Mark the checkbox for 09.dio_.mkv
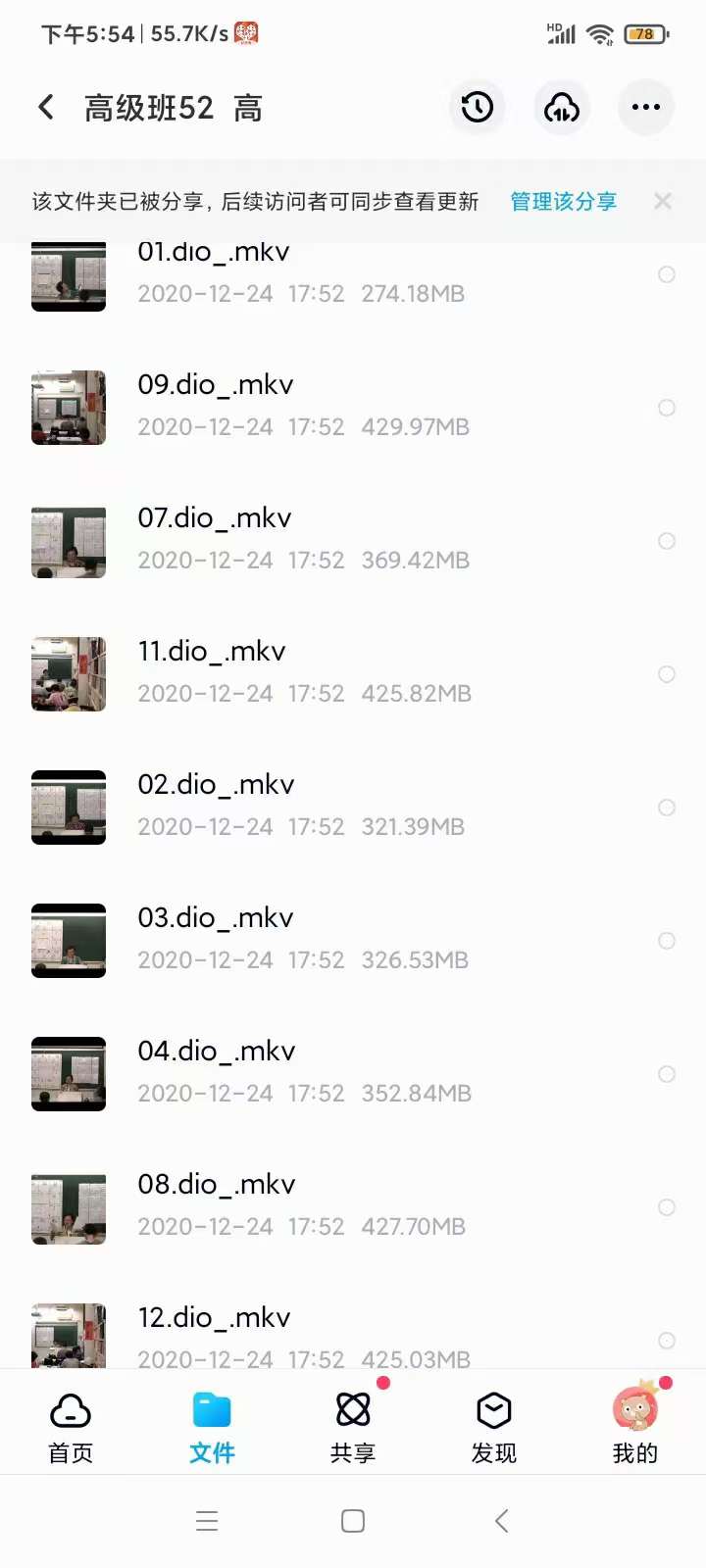The width and height of the screenshot is (706, 1568). point(667,408)
